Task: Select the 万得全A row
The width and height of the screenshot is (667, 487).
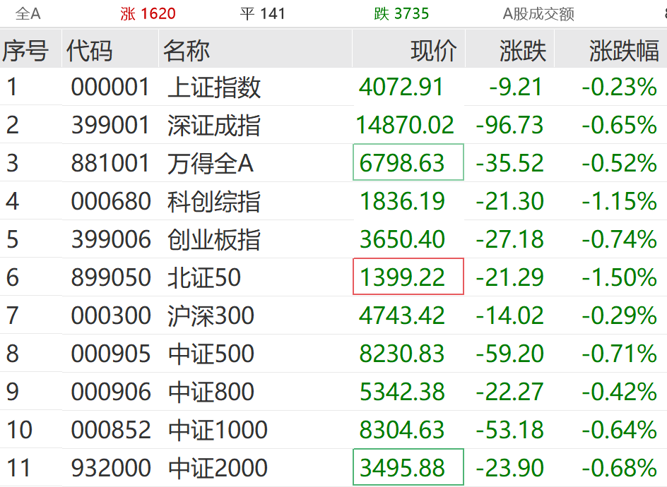Action: point(210,163)
